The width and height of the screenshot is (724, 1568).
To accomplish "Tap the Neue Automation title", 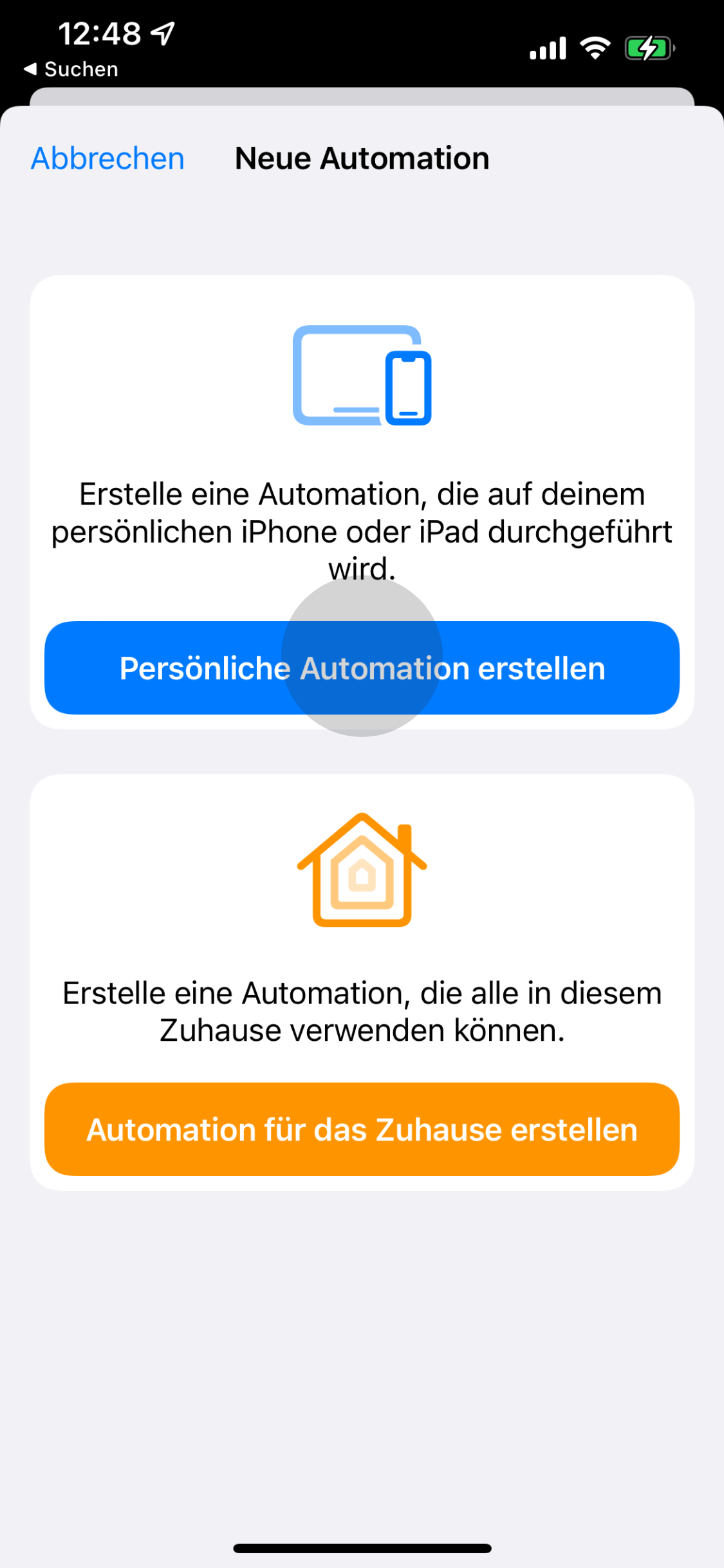I will click(x=362, y=158).
